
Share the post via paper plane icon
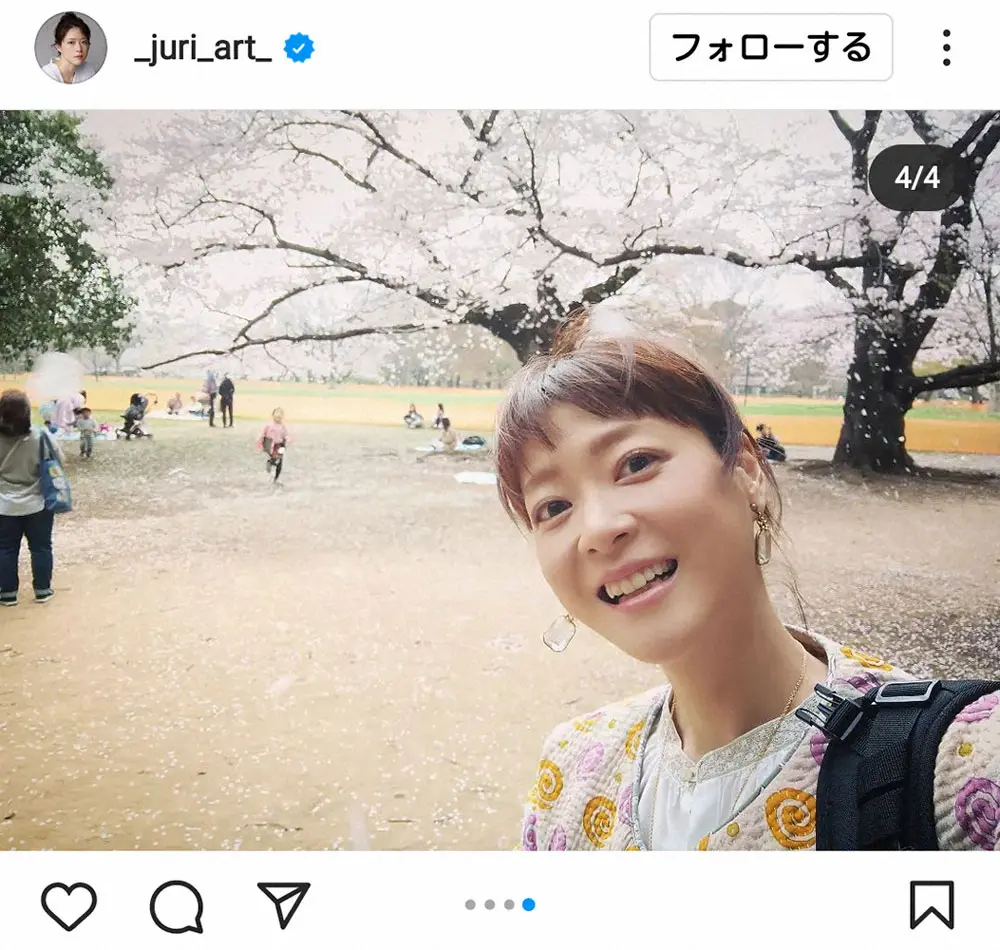point(283,904)
